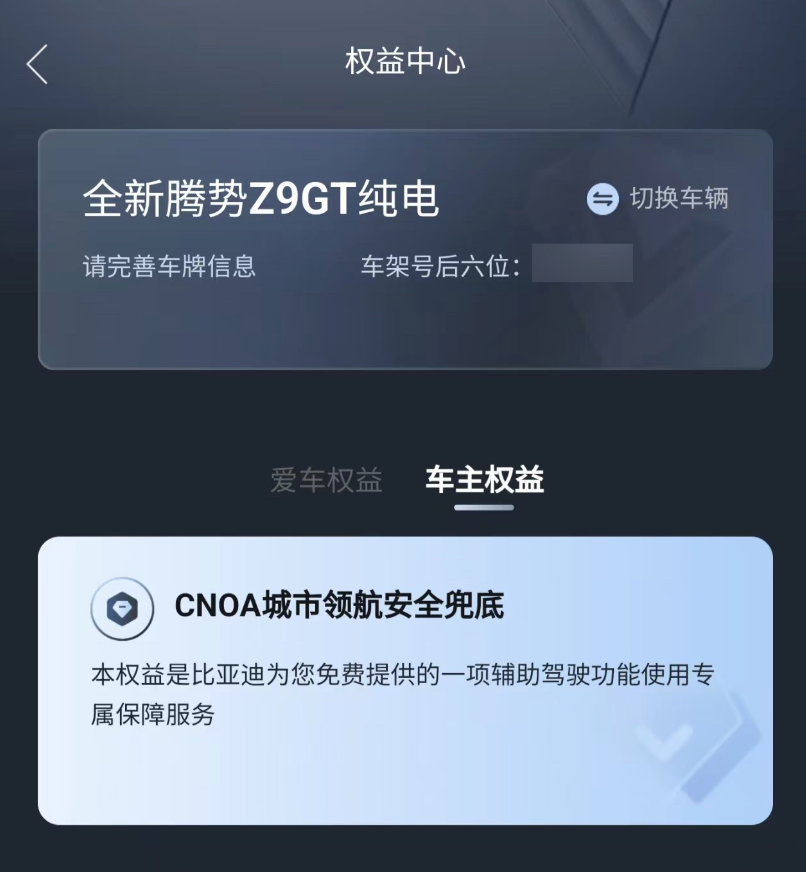806x872 pixels.
Task: Select the 车主权益 tab
Action: (x=484, y=480)
